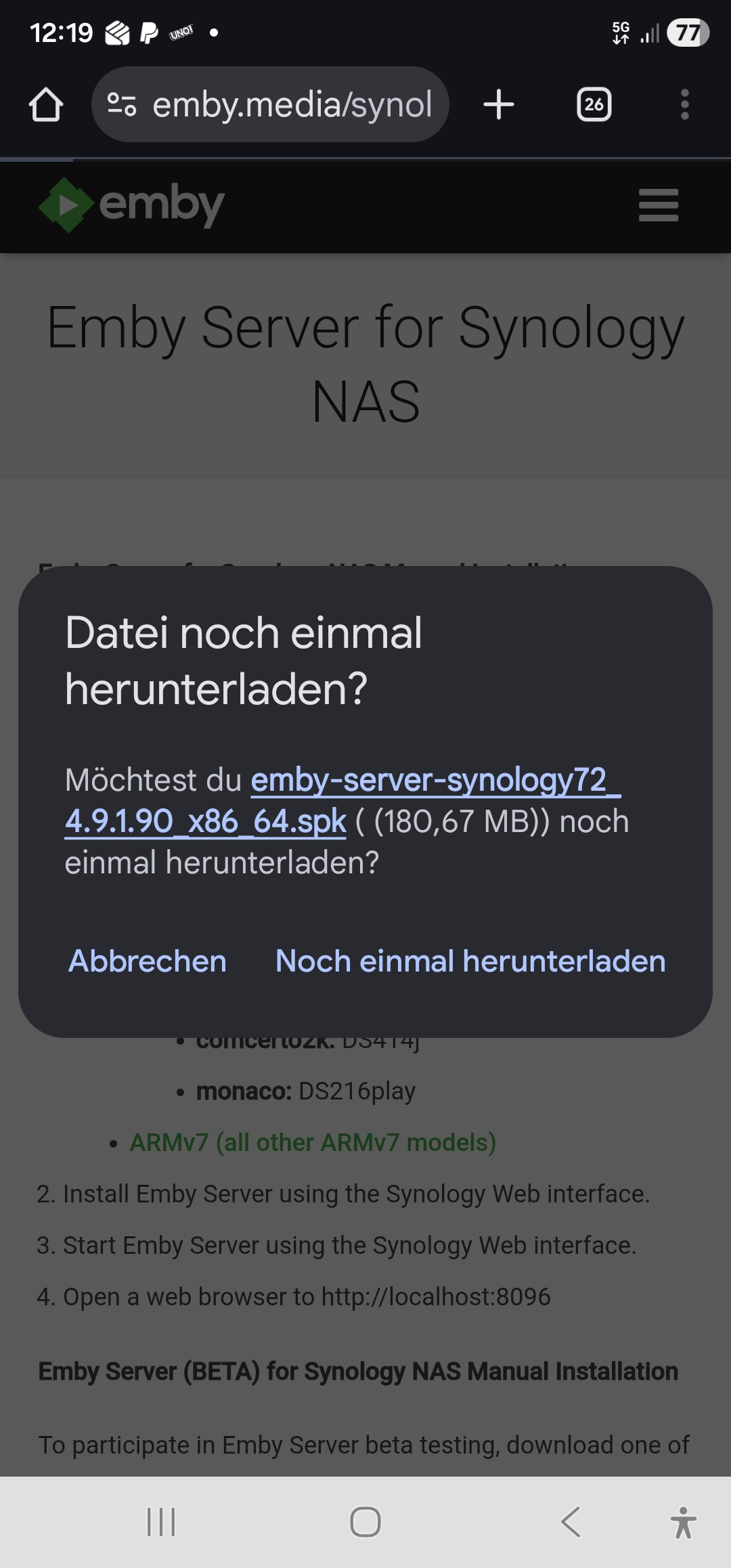Screen dimensions: 731x1568
Task: Tap Abbrechen to cancel the download
Action: (x=148, y=961)
